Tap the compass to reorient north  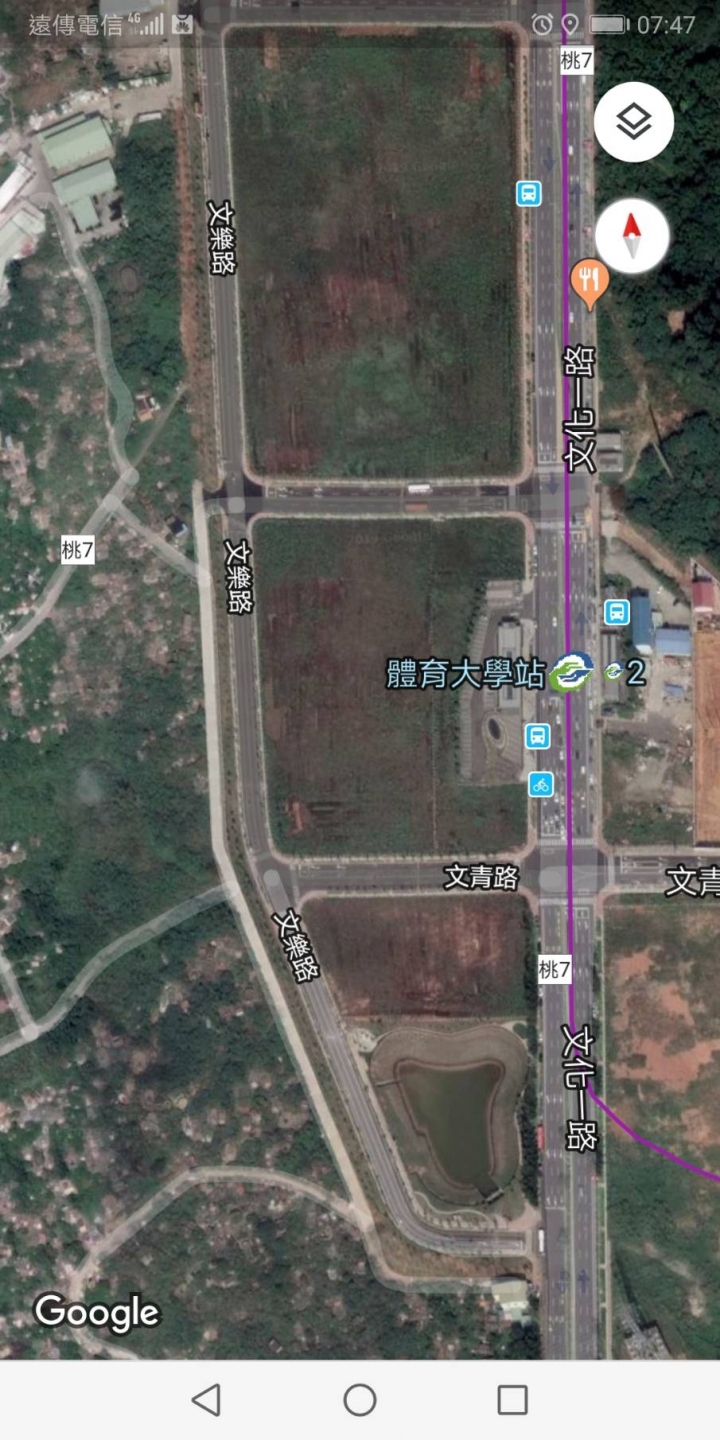[632, 236]
